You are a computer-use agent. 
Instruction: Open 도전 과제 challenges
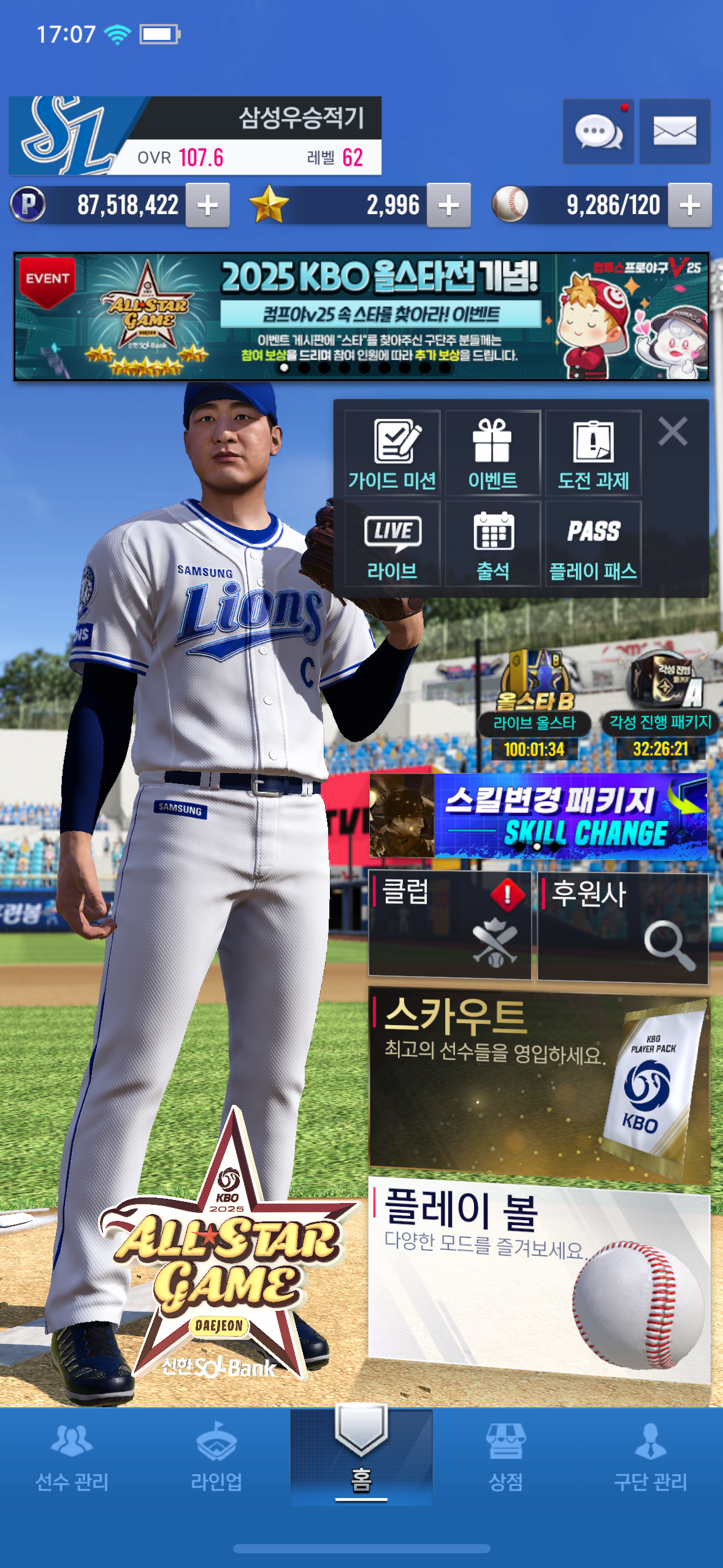point(593,453)
